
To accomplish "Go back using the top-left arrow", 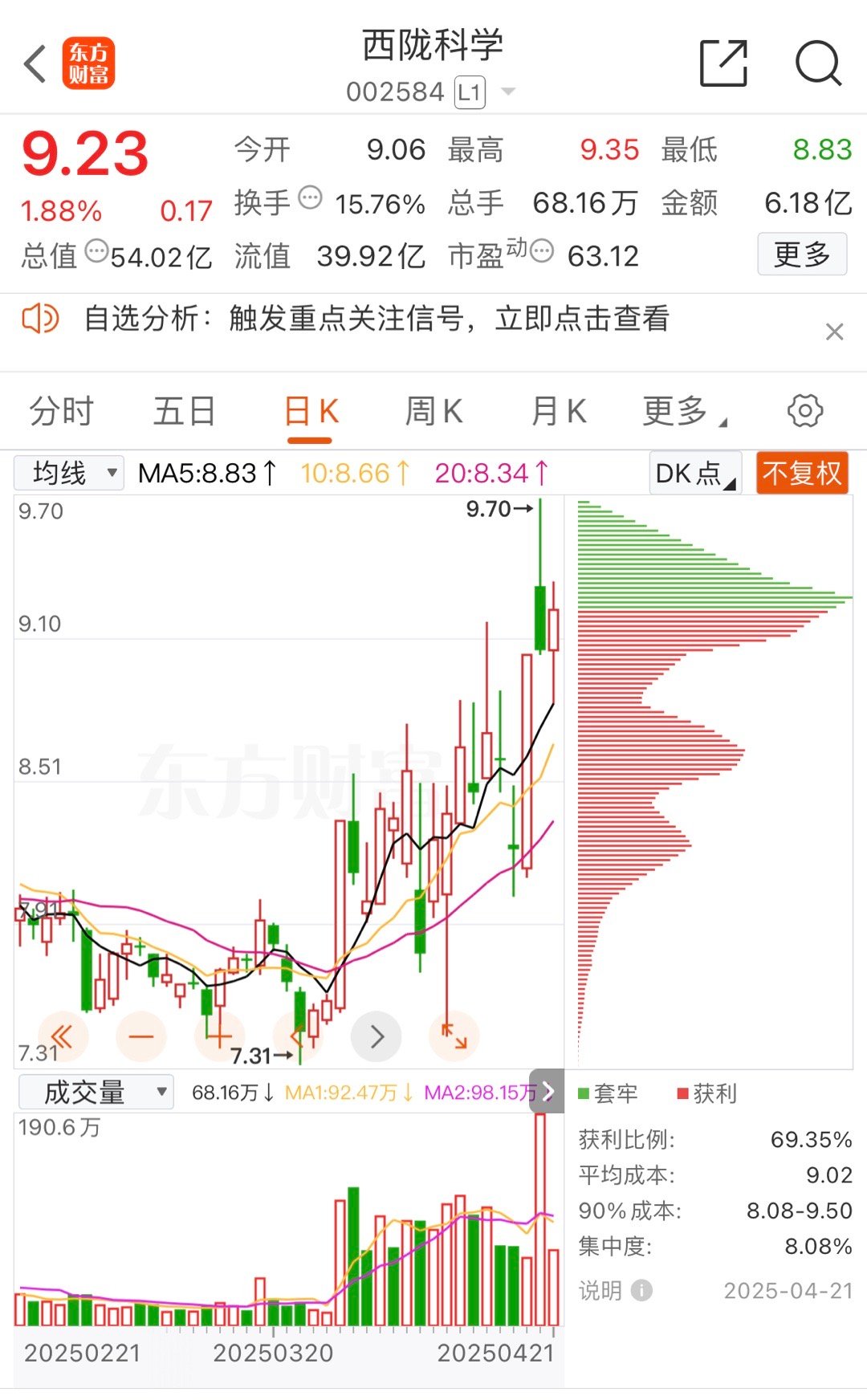I will pos(35,64).
